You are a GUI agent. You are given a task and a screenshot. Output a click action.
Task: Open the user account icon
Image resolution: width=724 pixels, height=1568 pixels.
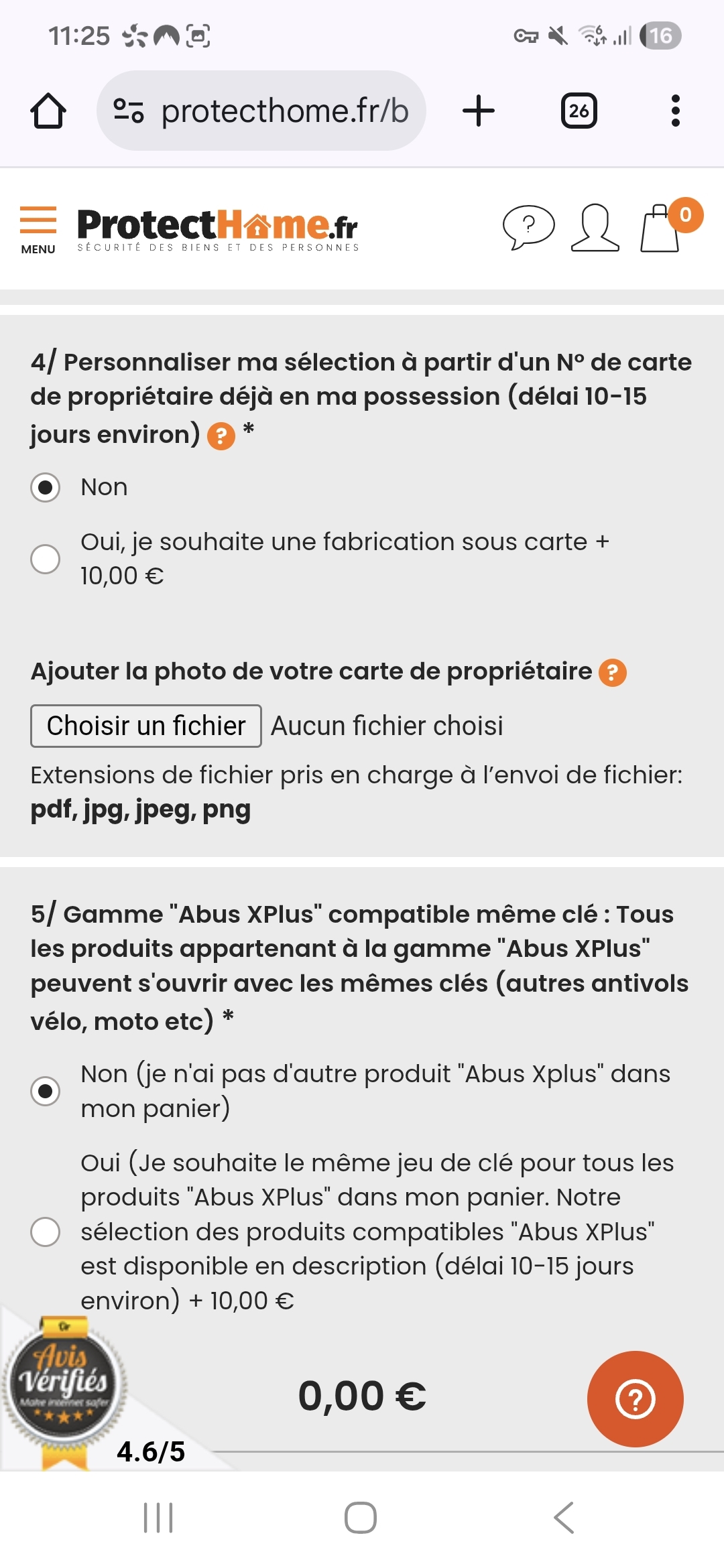coord(595,228)
